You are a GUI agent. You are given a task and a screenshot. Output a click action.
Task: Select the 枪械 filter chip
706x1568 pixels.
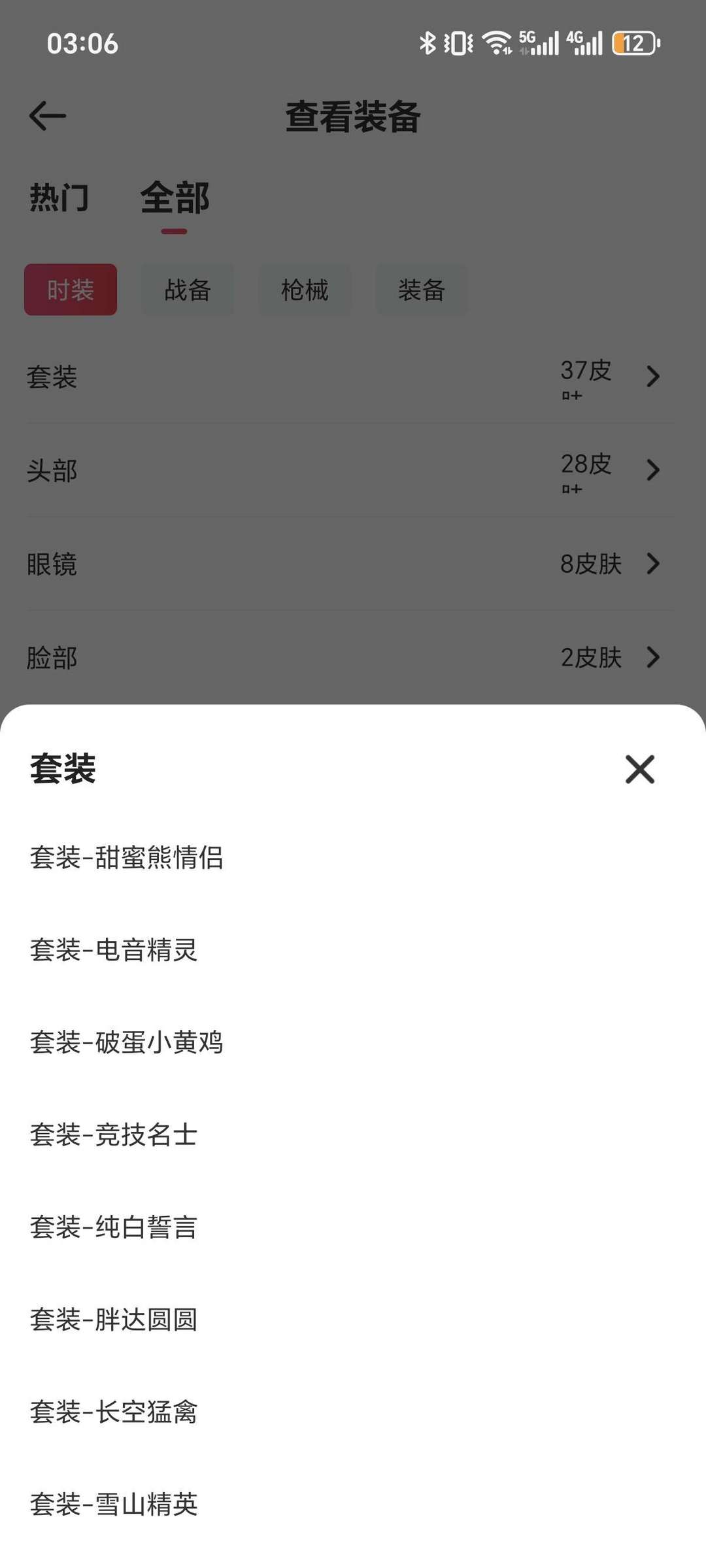tap(305, 290)
